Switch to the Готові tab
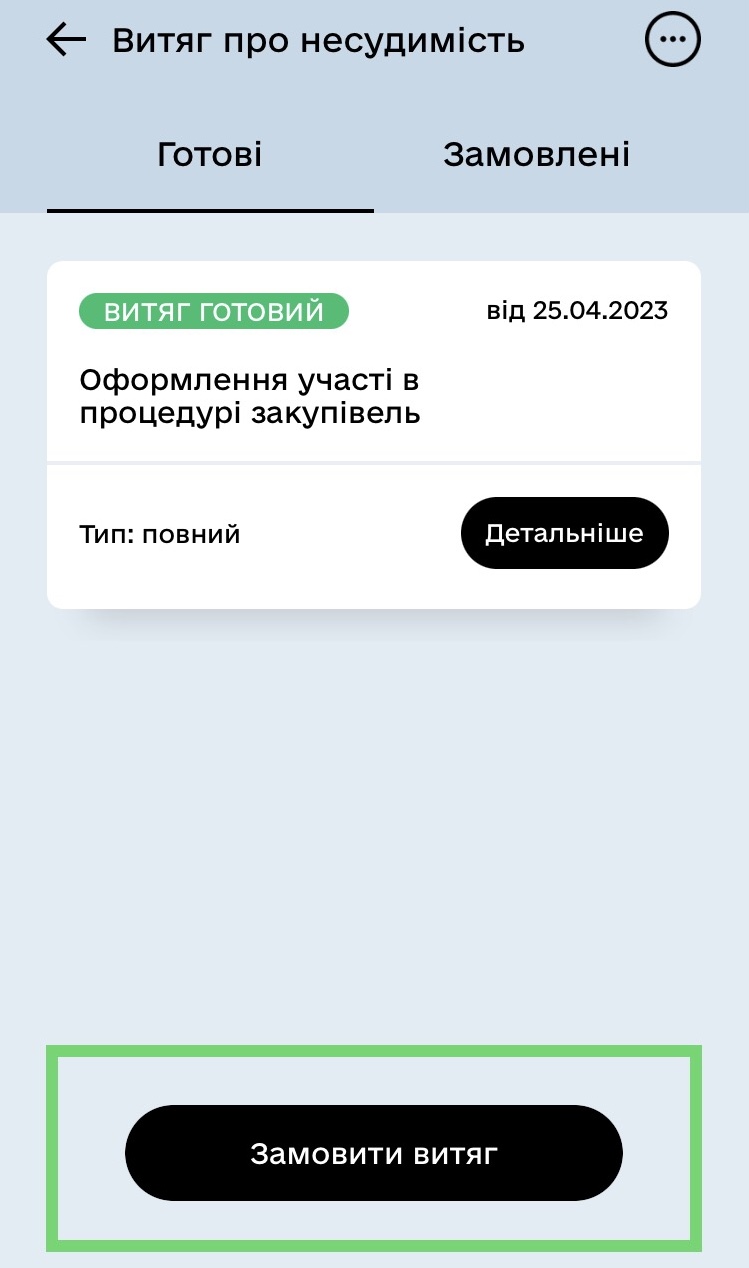The image size is (749, 1268). click(x=210, y=156)
